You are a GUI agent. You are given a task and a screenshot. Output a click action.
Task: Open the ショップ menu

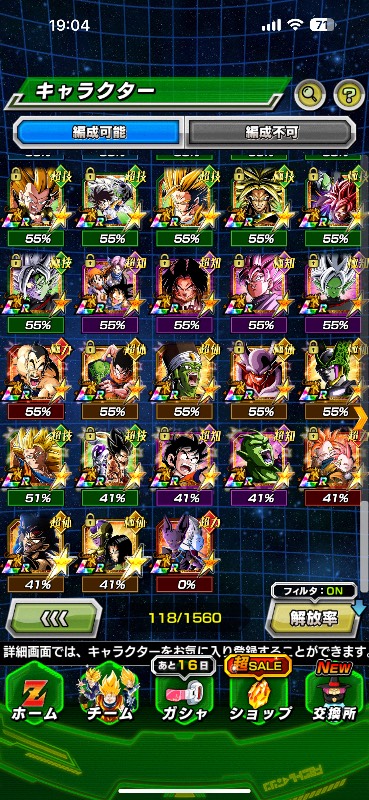[260, 698]
